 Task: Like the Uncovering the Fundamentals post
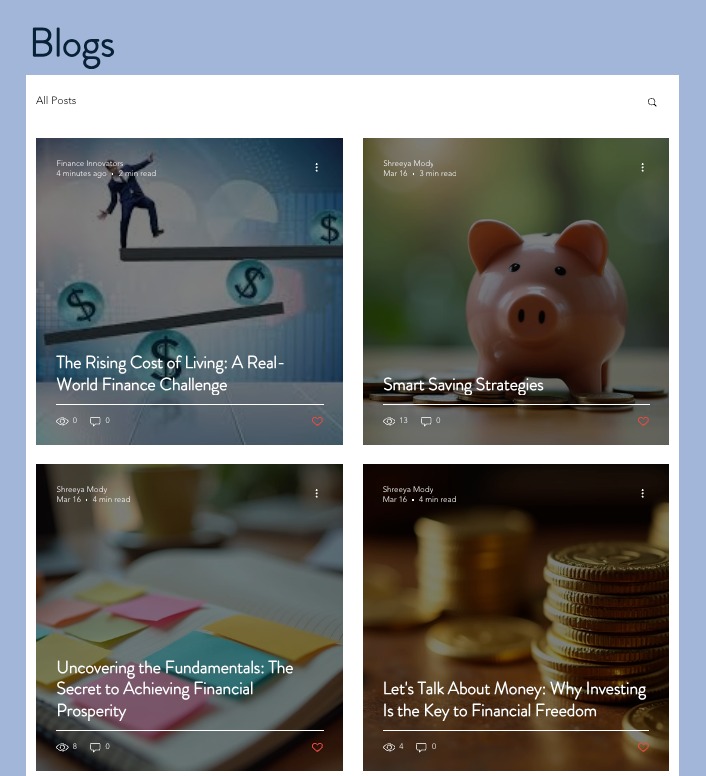pos(317,748)
